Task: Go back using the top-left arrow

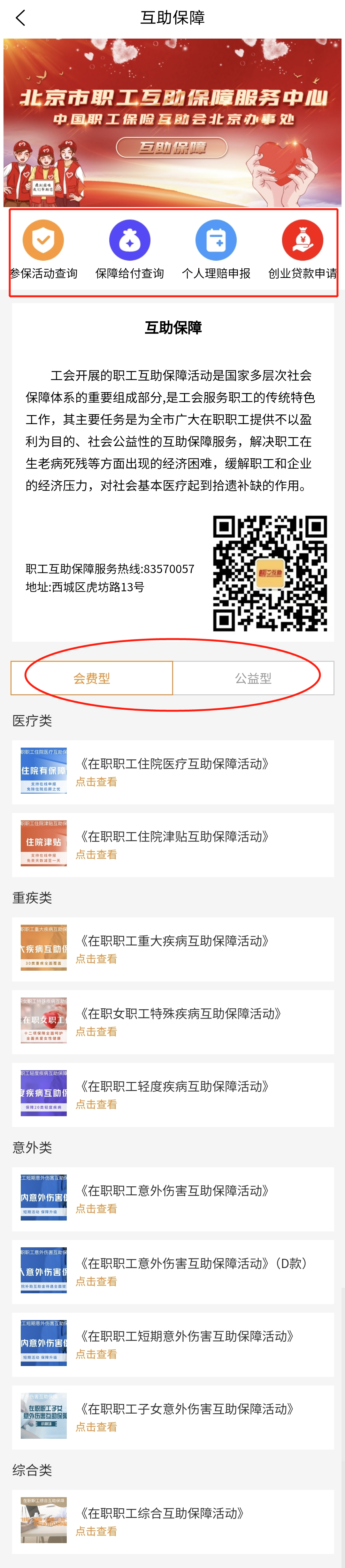Action: [x=20, y=18]
